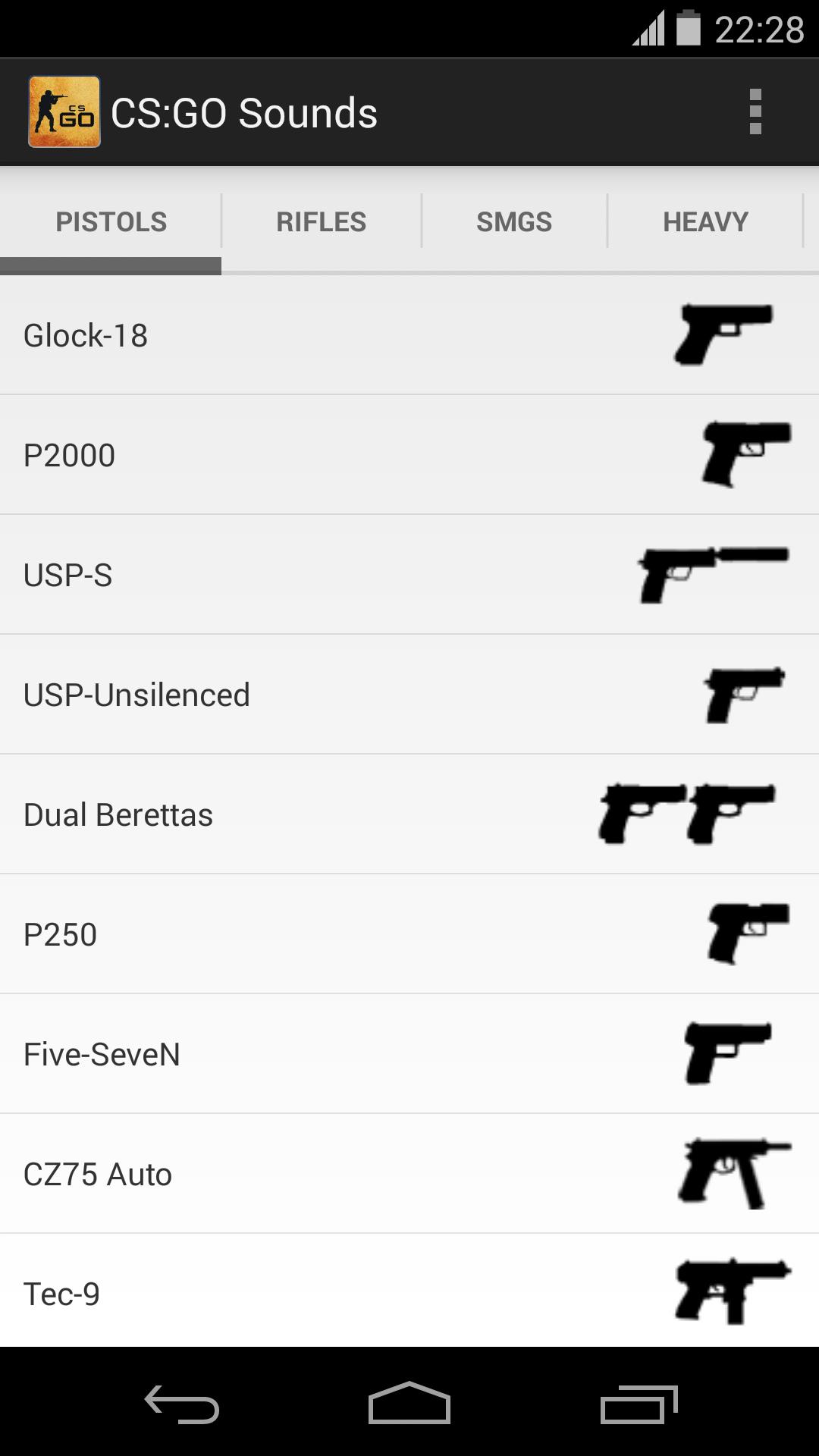The width and height of the screenshot is (819, 1456).
Task: Select the PISTOLS tab
Action: [111, 221]
